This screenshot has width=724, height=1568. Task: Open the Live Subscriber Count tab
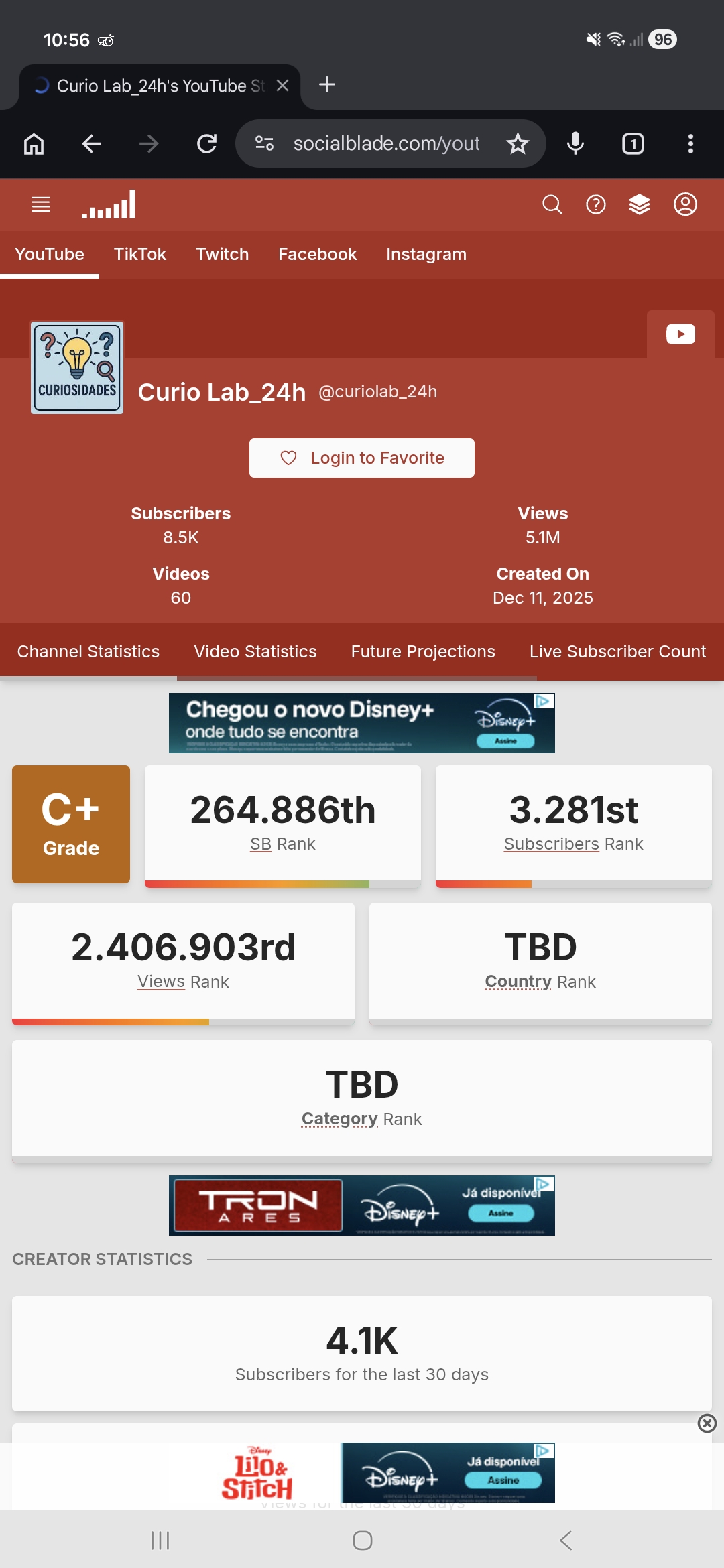click(x=617, y=651)
